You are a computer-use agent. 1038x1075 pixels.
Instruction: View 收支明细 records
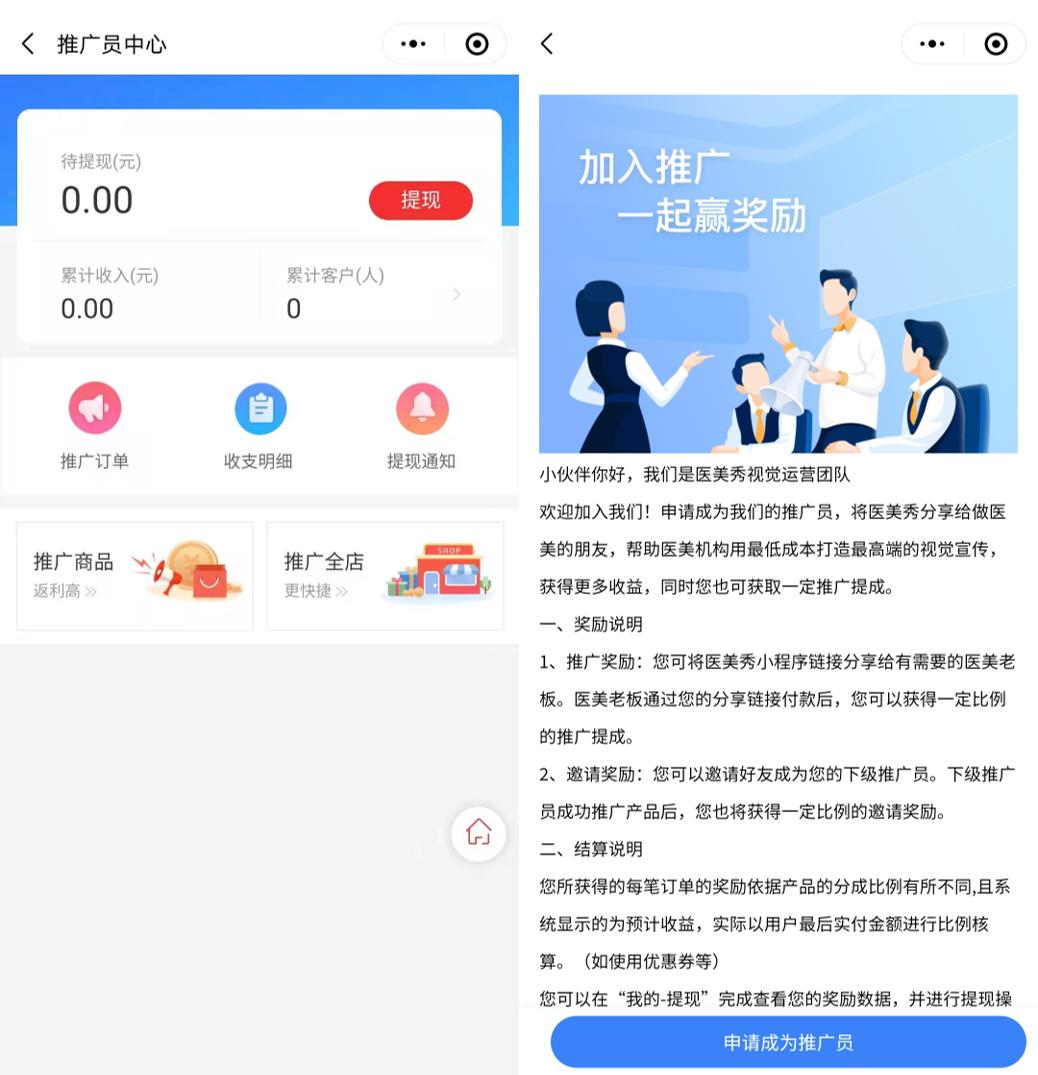pyautogui.click(x=259, y=426)
